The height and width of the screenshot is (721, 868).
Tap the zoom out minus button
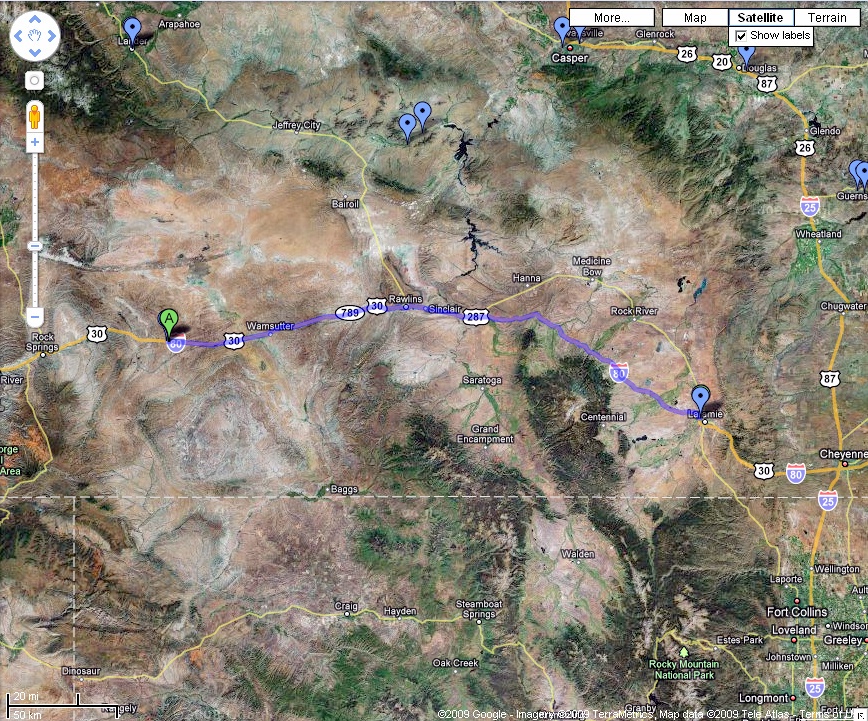34,316
